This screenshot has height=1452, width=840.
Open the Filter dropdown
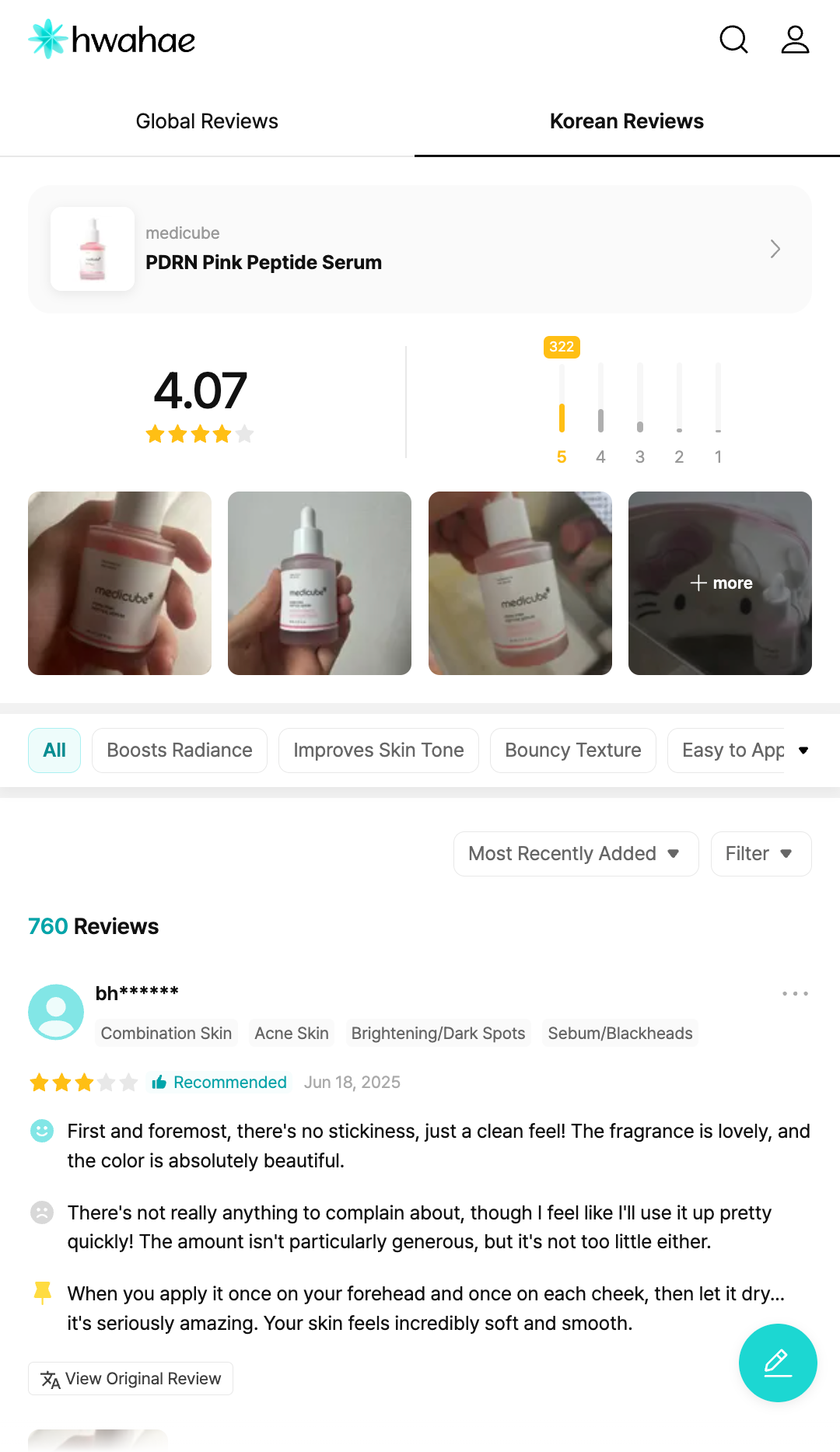coord(761,854)
